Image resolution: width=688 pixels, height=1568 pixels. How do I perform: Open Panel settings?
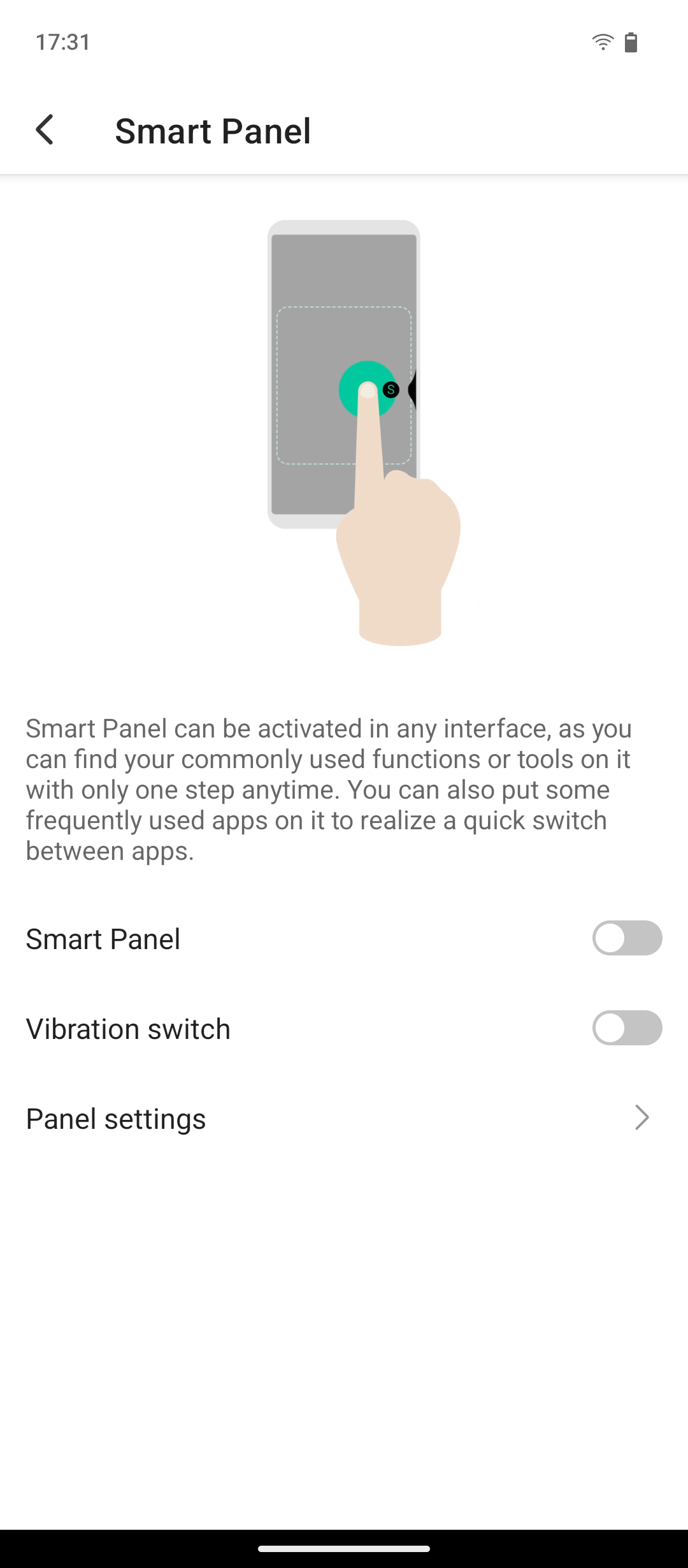point(344,1118)
